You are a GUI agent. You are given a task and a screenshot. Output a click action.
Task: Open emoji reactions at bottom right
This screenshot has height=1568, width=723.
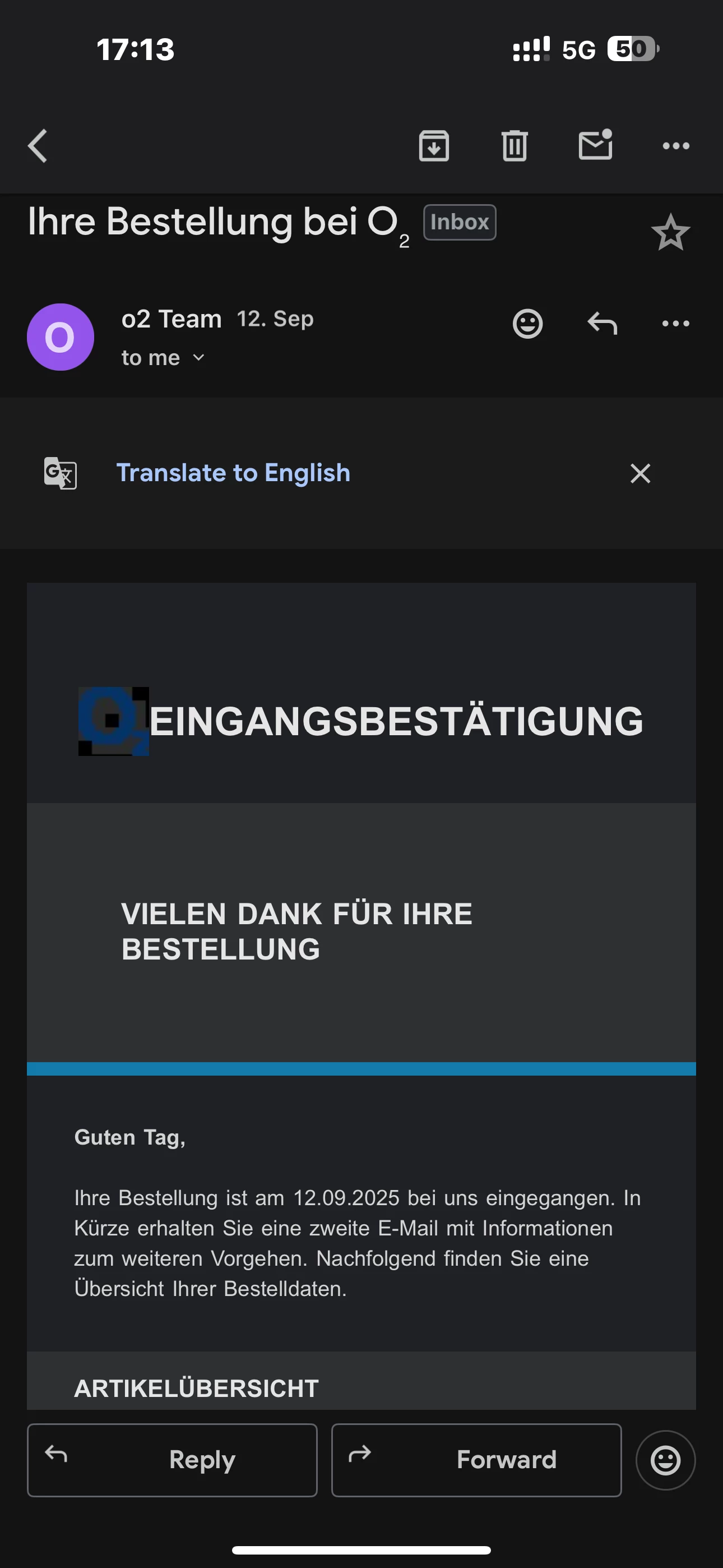click(665, 1460)
